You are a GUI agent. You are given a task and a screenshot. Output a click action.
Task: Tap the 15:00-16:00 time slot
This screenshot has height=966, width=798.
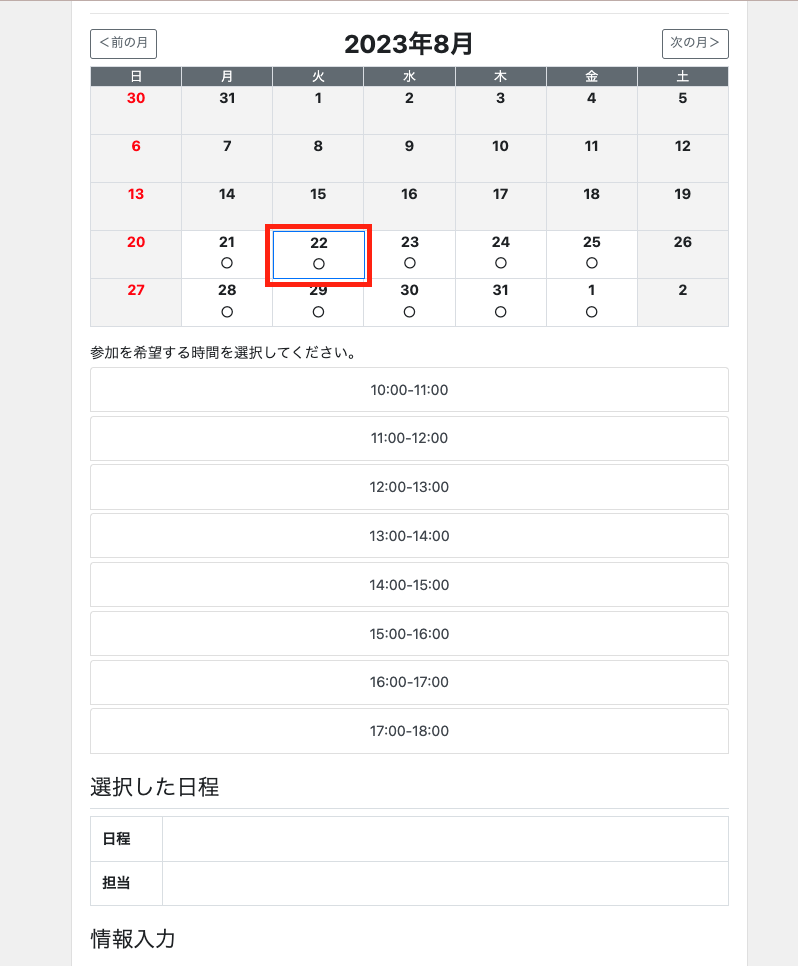(x=409, y=634)
